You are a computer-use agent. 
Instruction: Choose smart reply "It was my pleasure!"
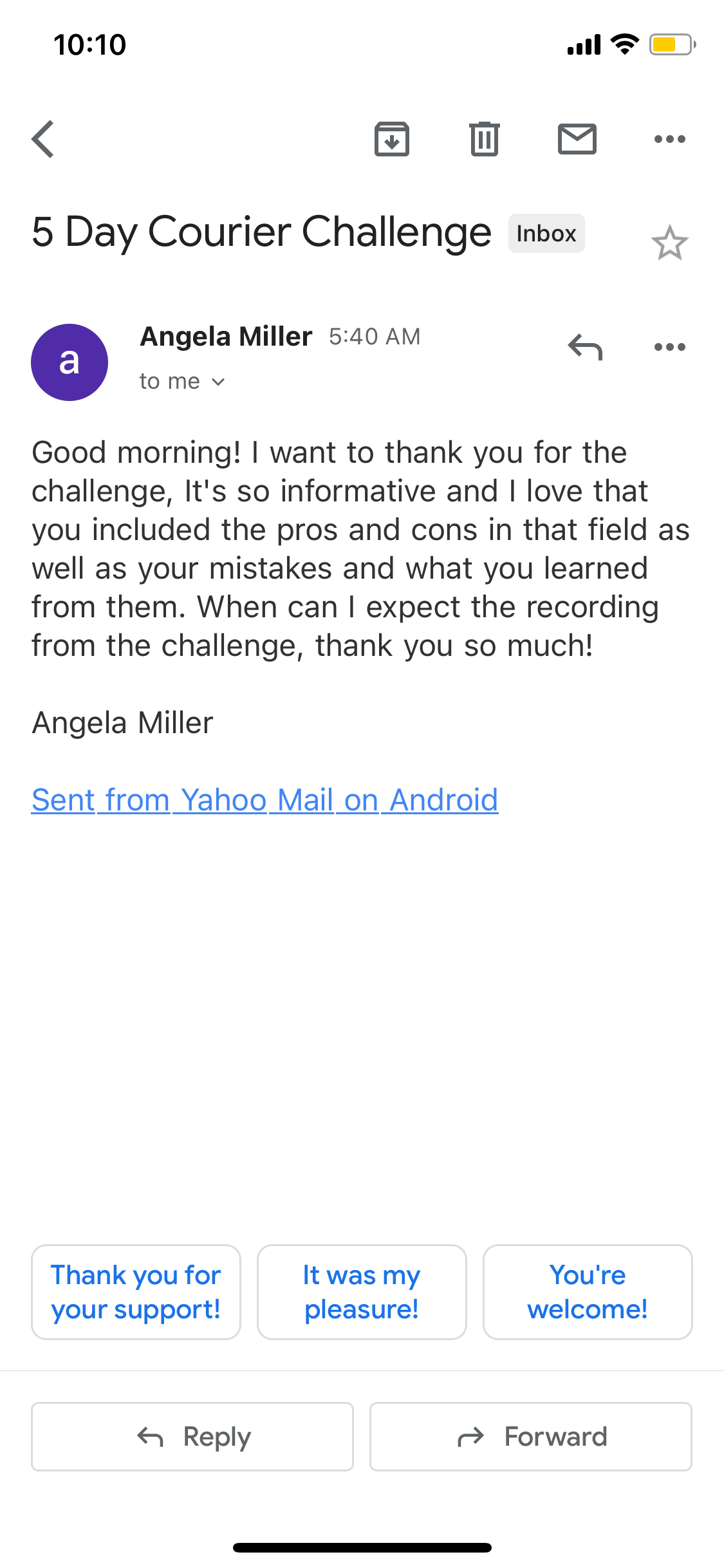click(x=362, y=1292)
